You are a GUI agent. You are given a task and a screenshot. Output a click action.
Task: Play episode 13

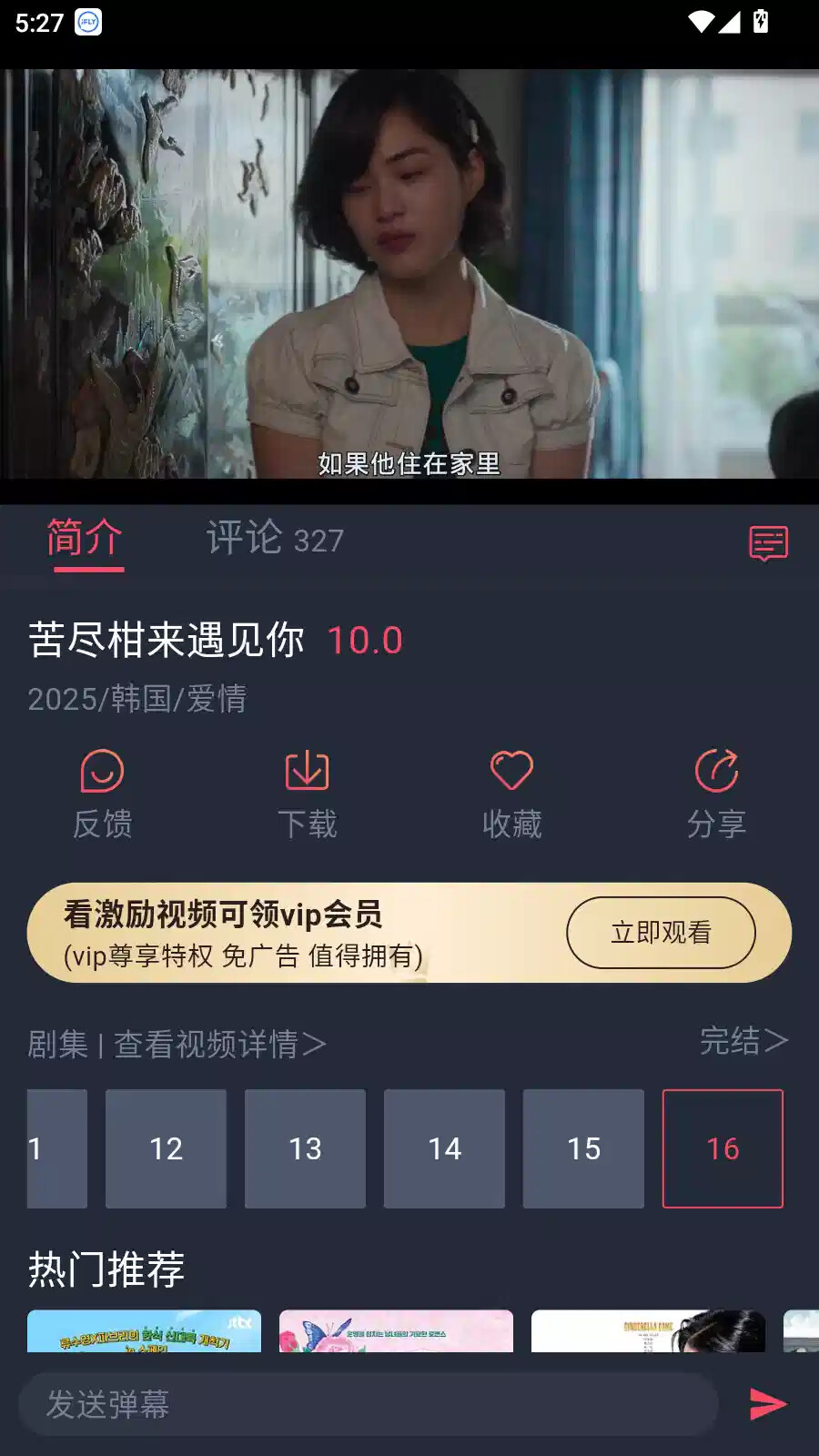coord(305,1148)
